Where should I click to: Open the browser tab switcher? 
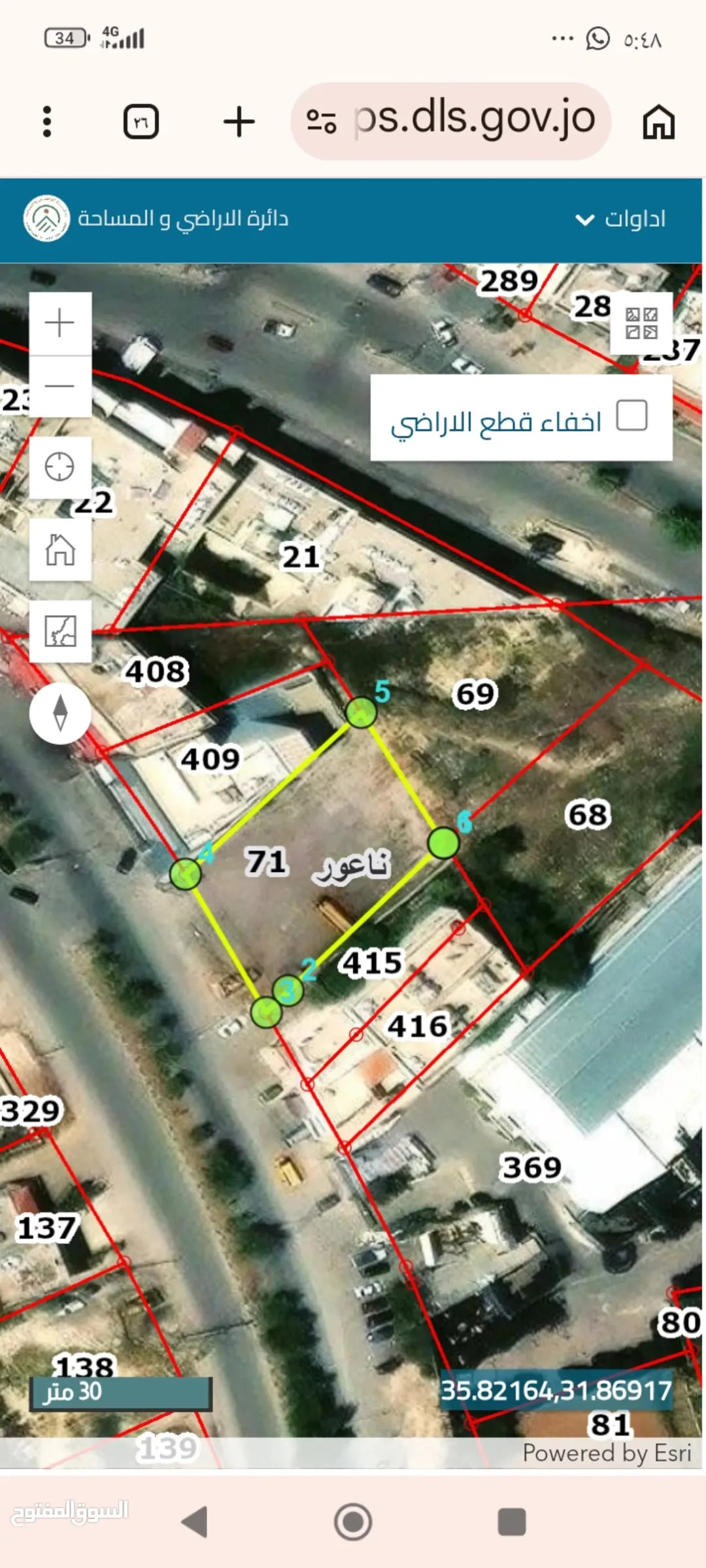tap(141, 122)
